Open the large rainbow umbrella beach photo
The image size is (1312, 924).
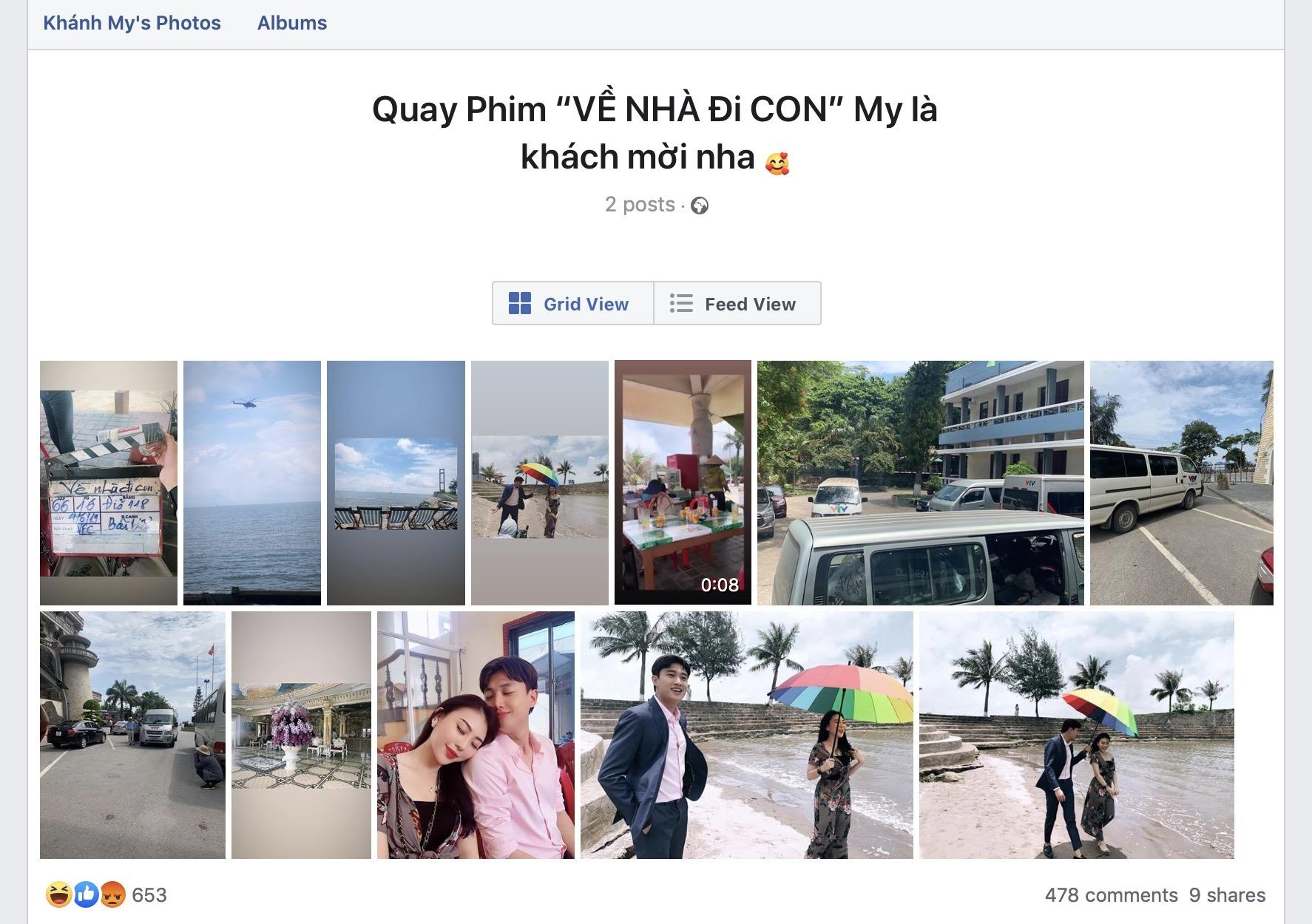pos(746,735)
